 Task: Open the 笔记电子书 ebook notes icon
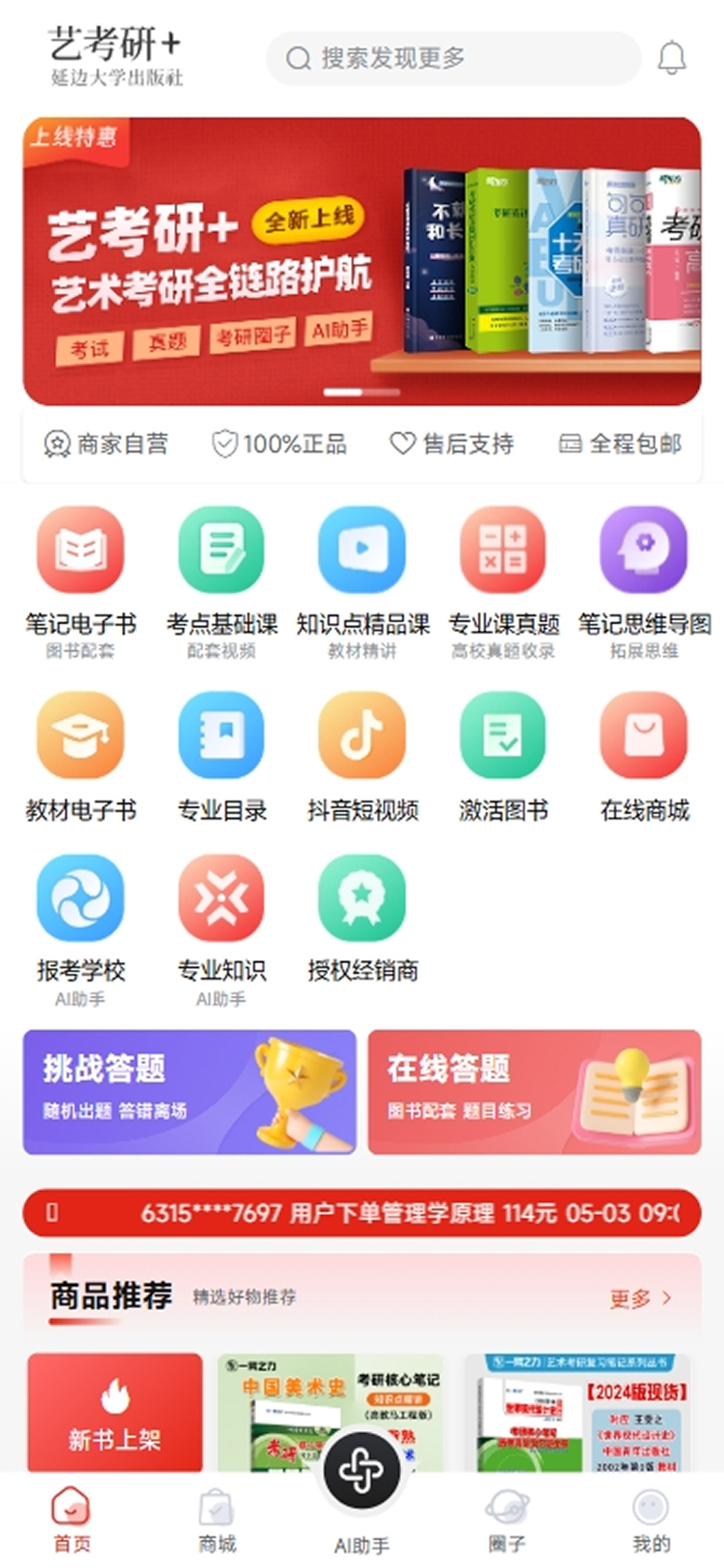click(81, 549)
